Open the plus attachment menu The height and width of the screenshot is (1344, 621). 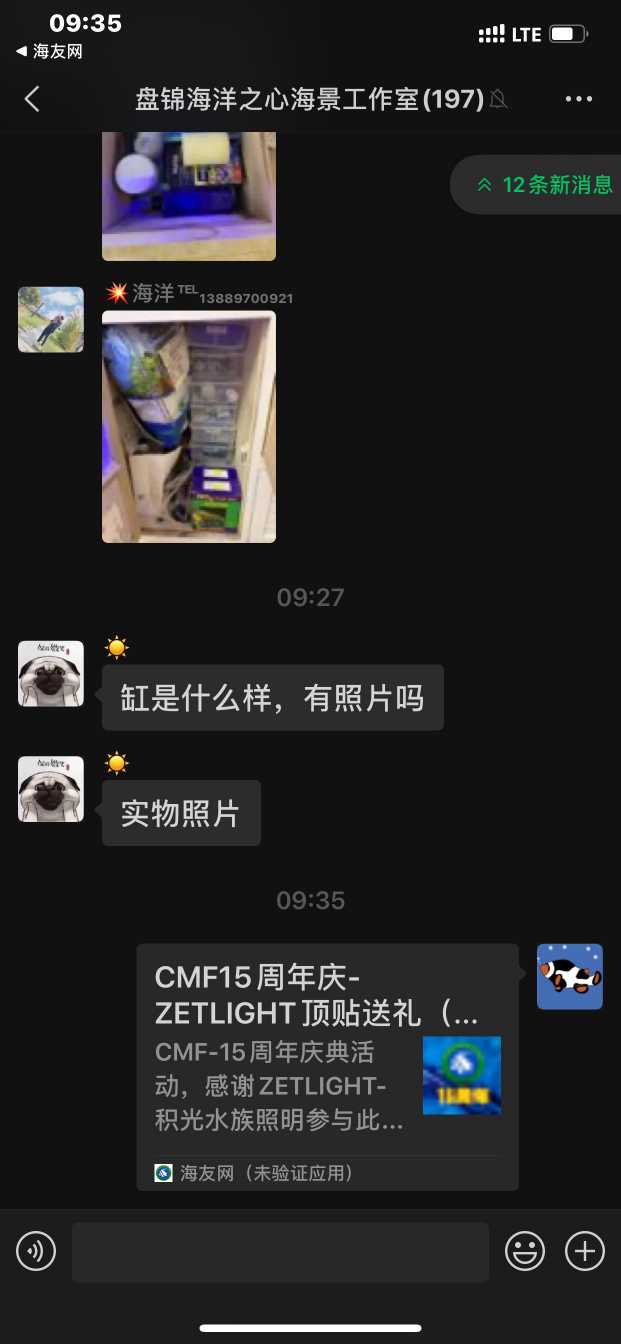585,1251
